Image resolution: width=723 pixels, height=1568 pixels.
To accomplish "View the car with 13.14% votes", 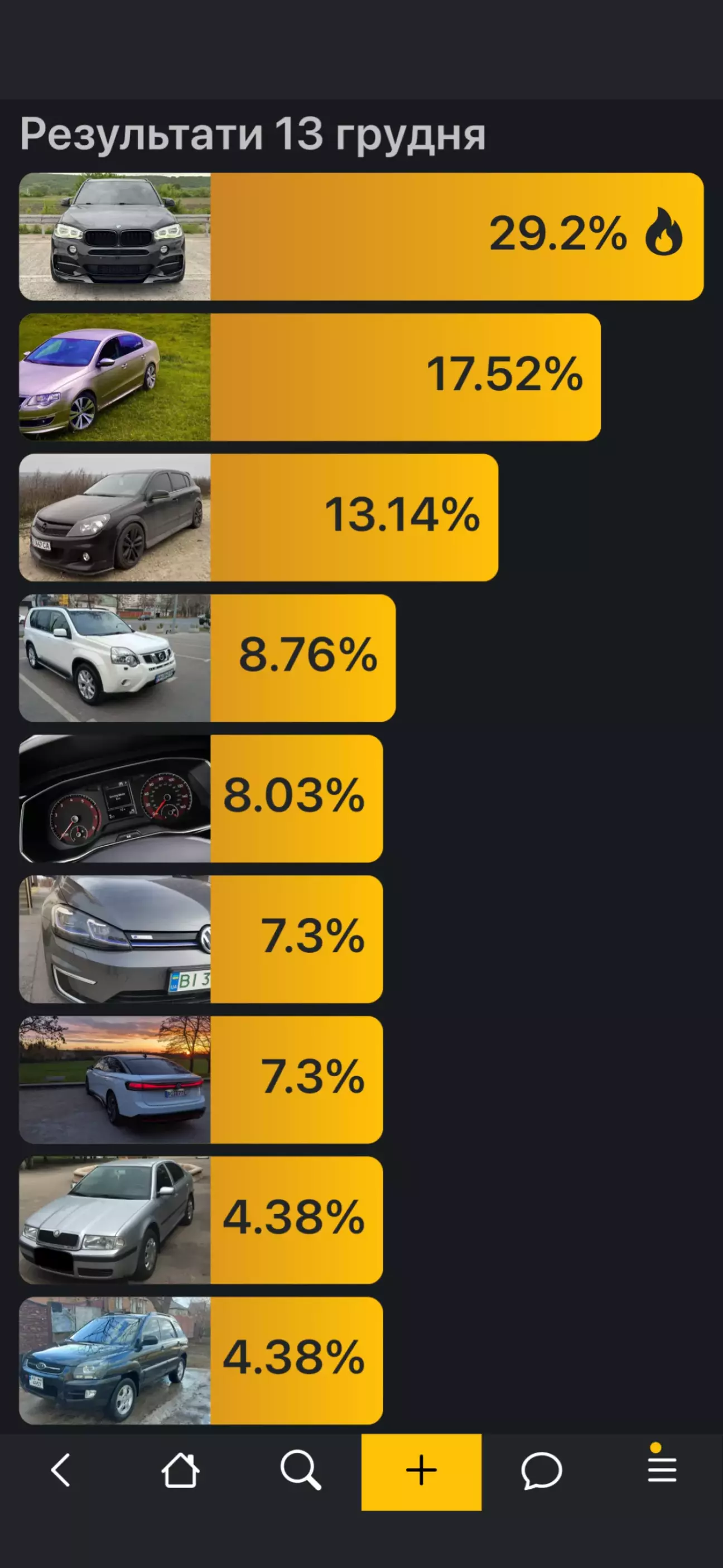I will point(258,517).
